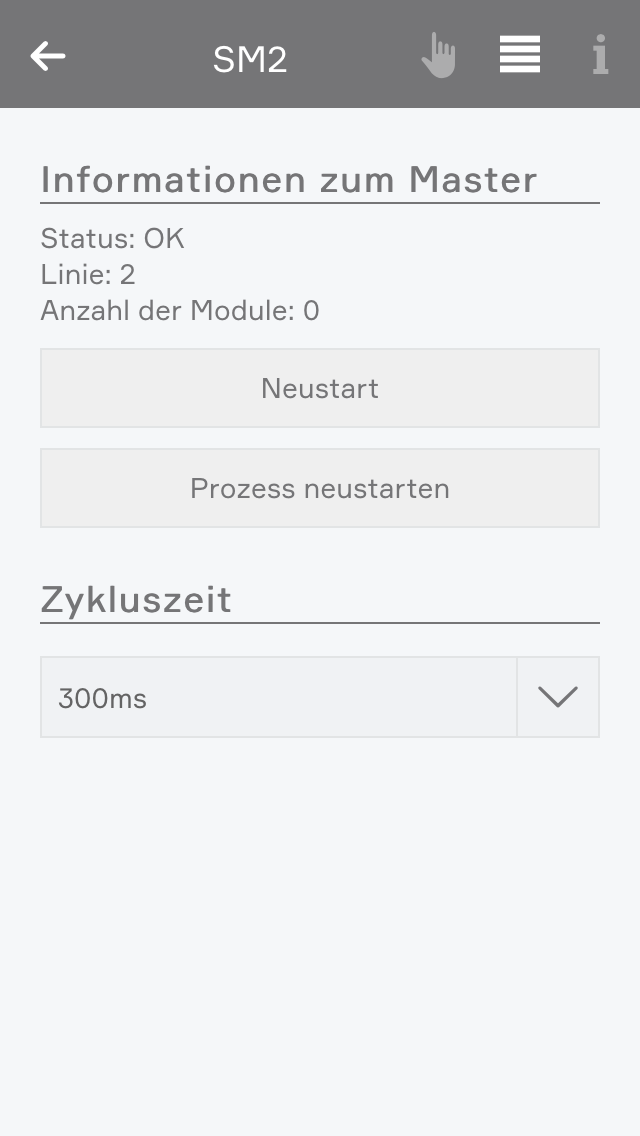Tap the Neustart button

point(320,388)
